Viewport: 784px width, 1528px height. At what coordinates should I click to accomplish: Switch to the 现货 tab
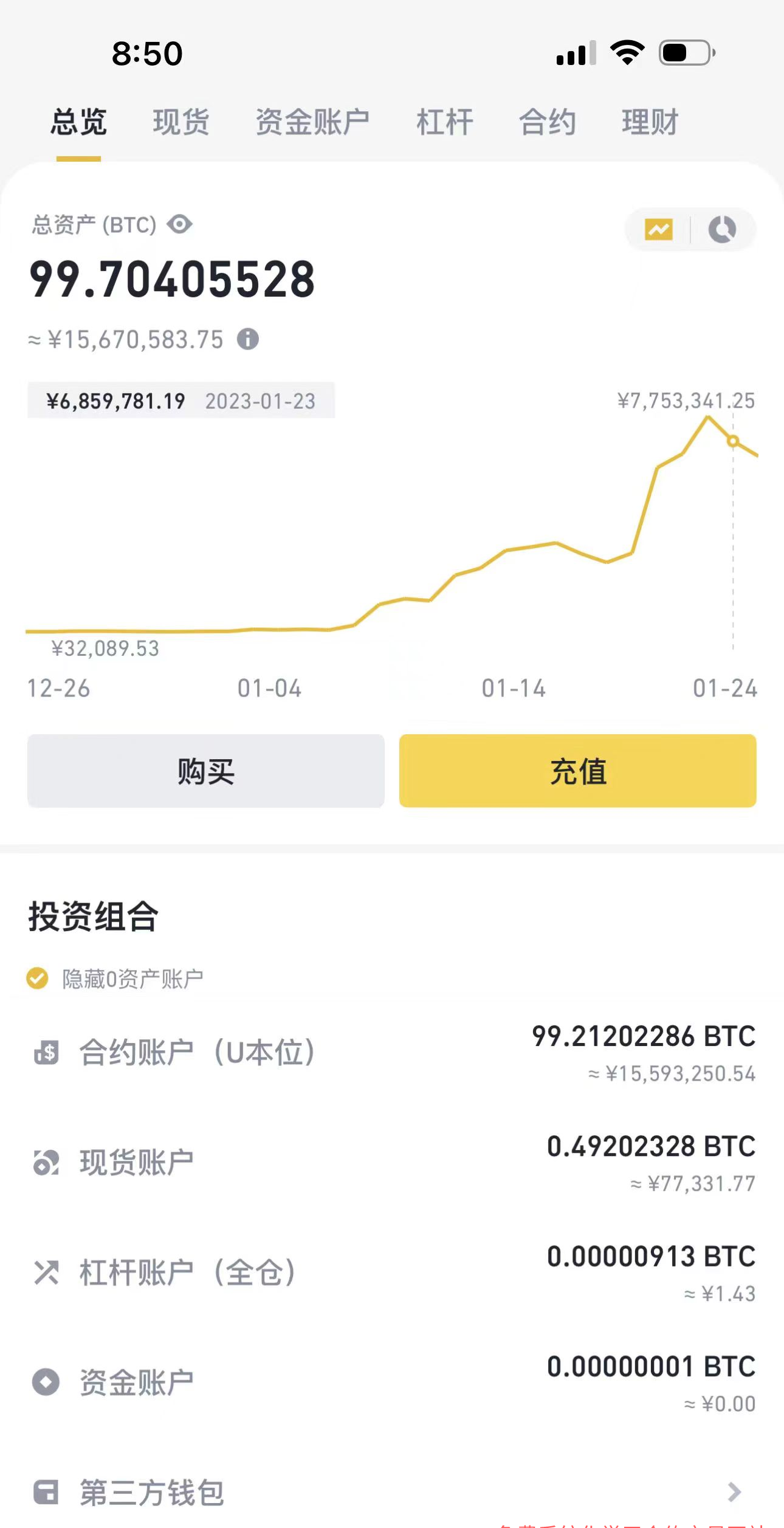pos(181,122)
